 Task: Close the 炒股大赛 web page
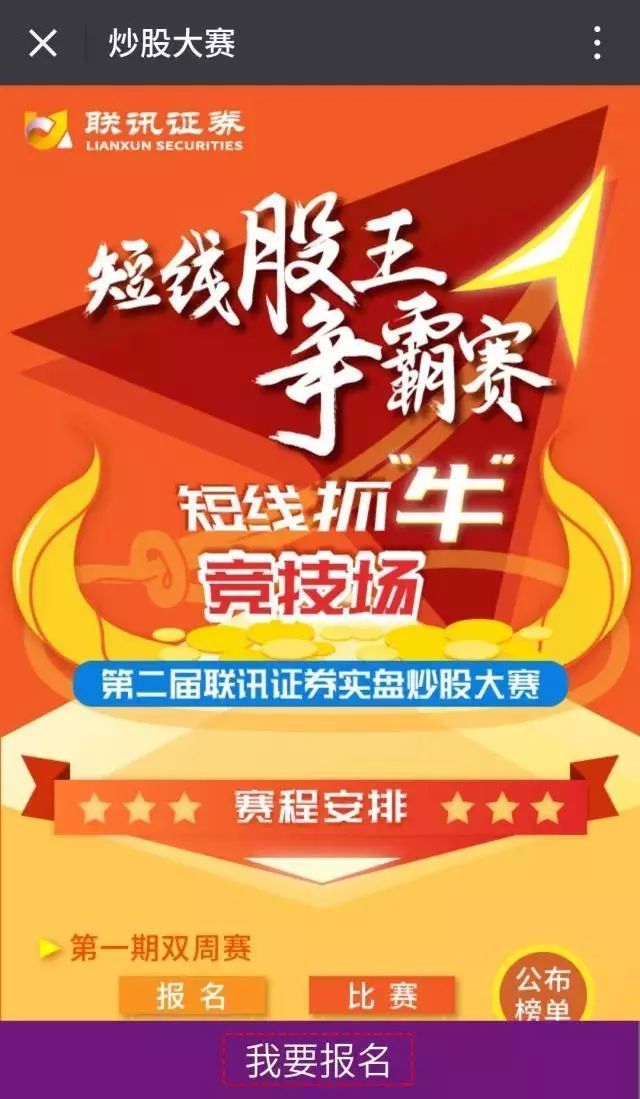click(43, 43)
